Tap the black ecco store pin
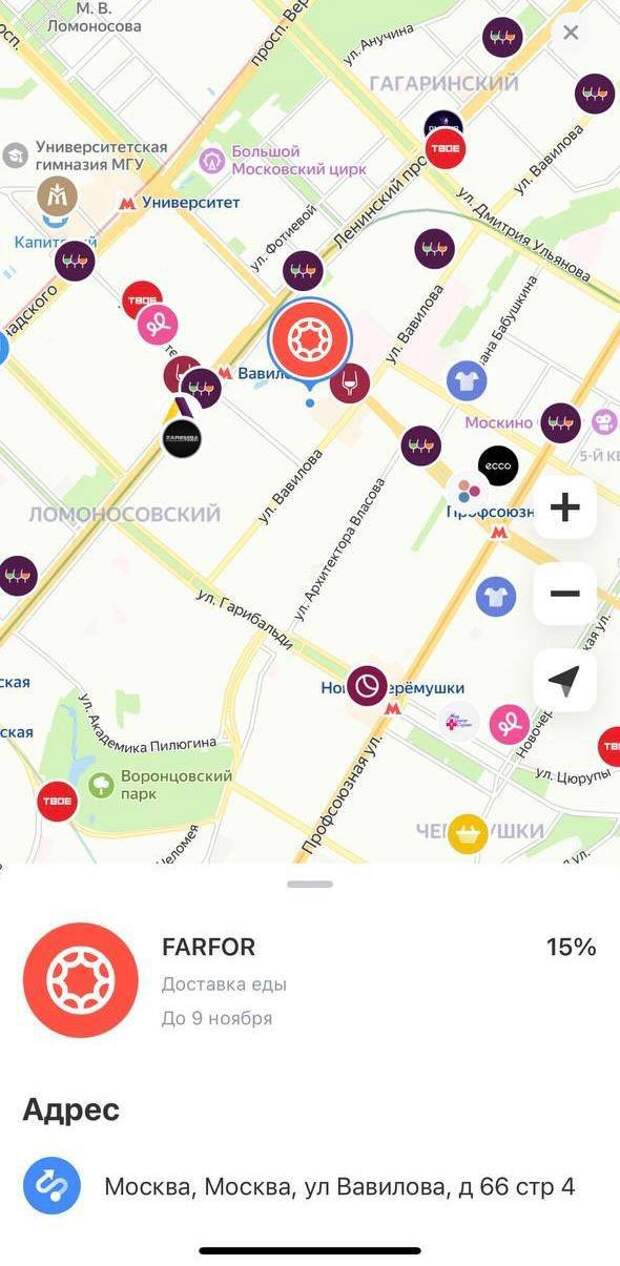 pos(497,465)
